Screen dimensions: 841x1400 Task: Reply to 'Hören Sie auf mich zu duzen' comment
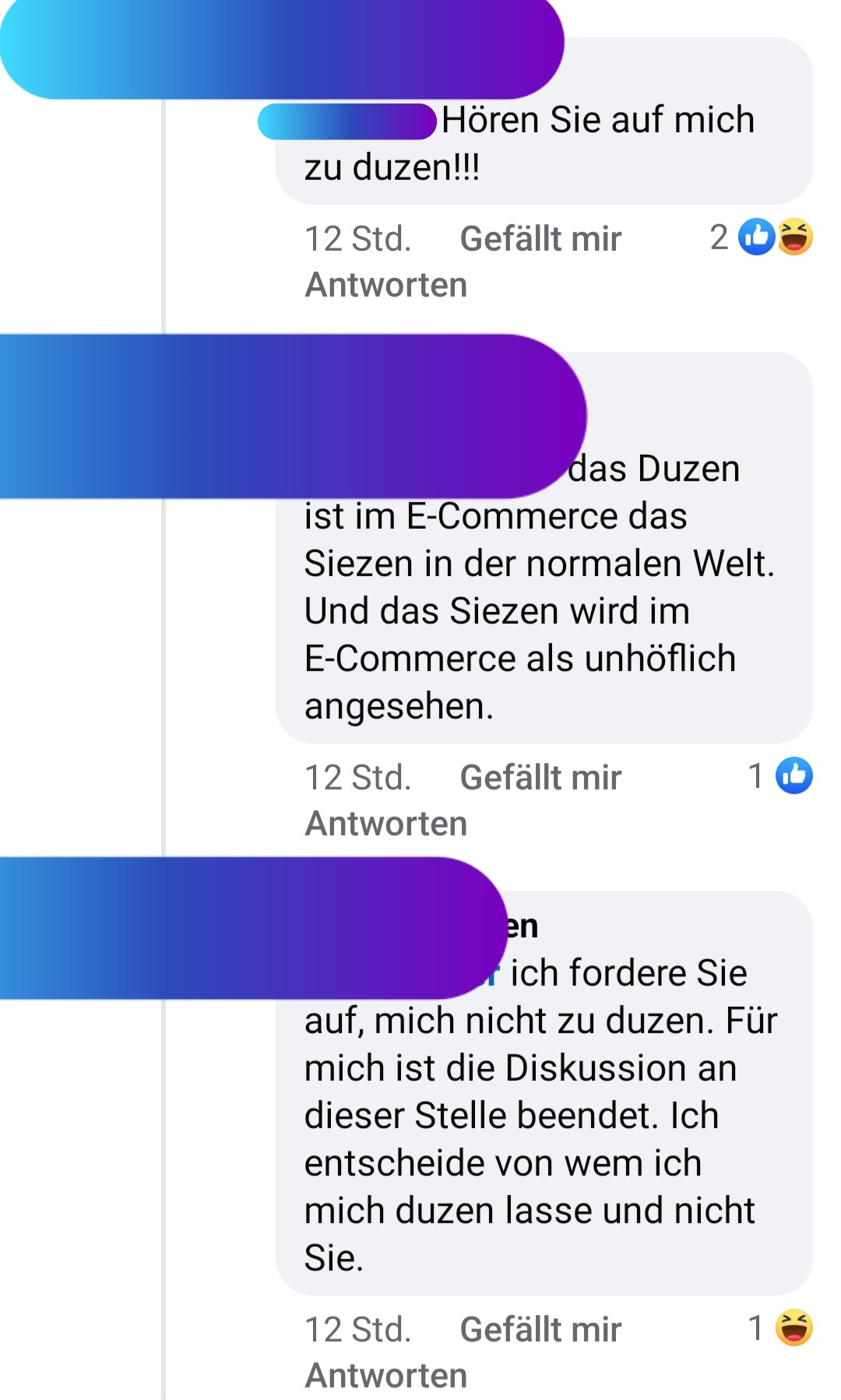pos(385,284)
